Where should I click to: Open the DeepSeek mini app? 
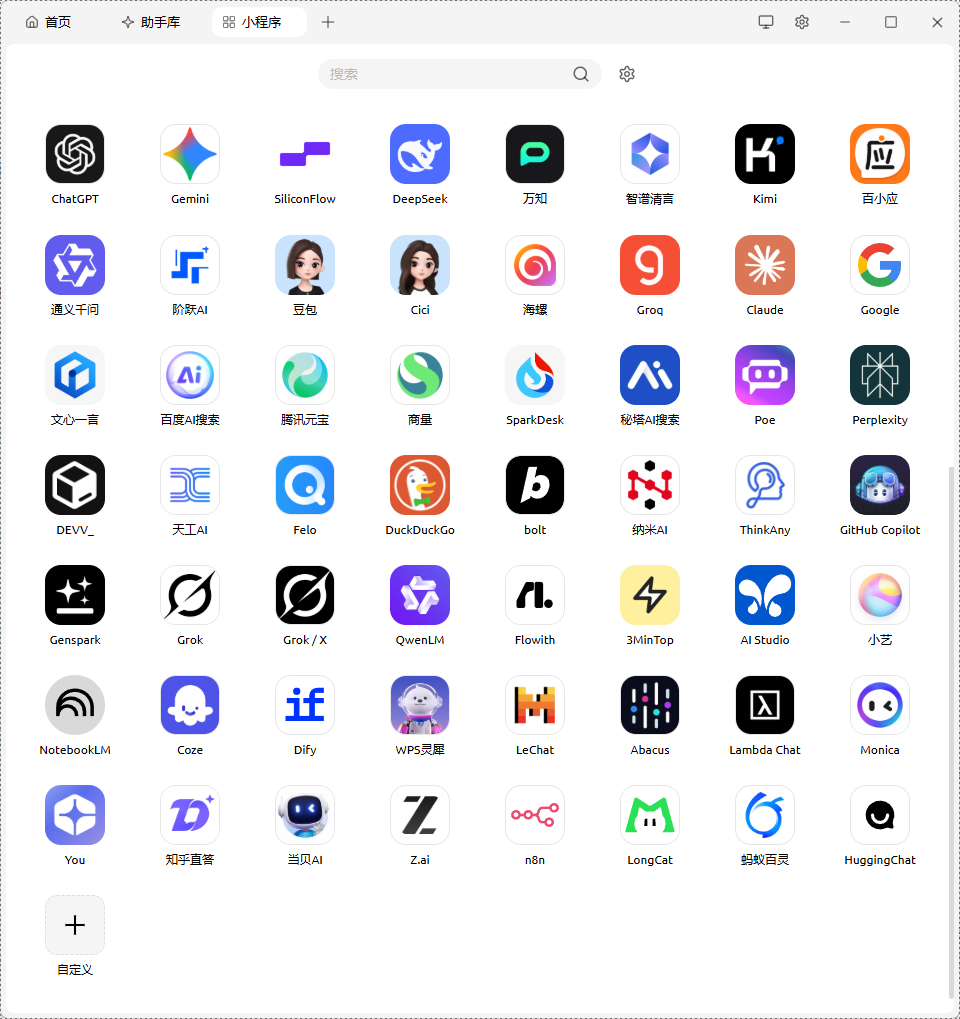click(420, 155)
